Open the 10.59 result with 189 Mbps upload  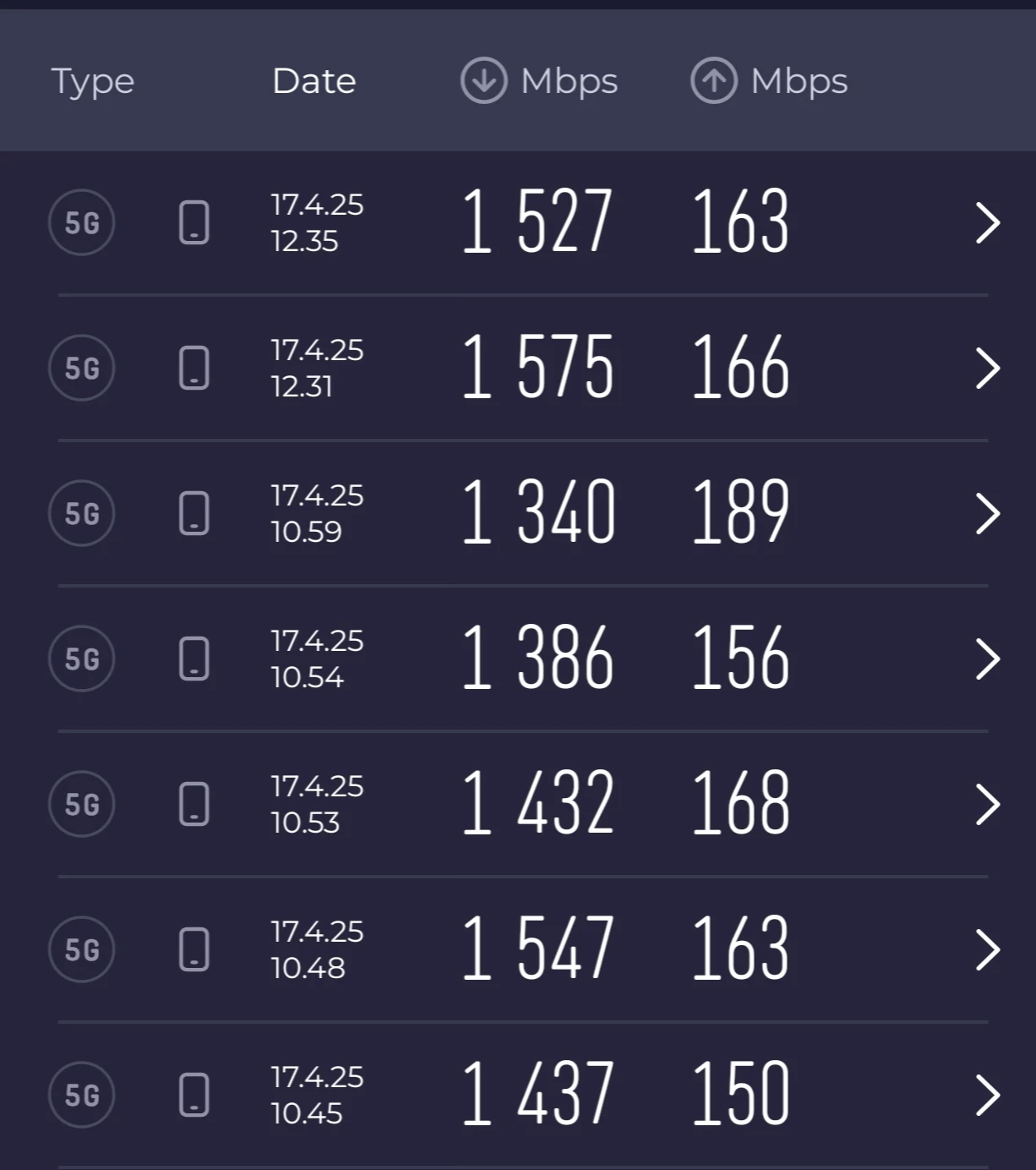(x=987, y=514)
